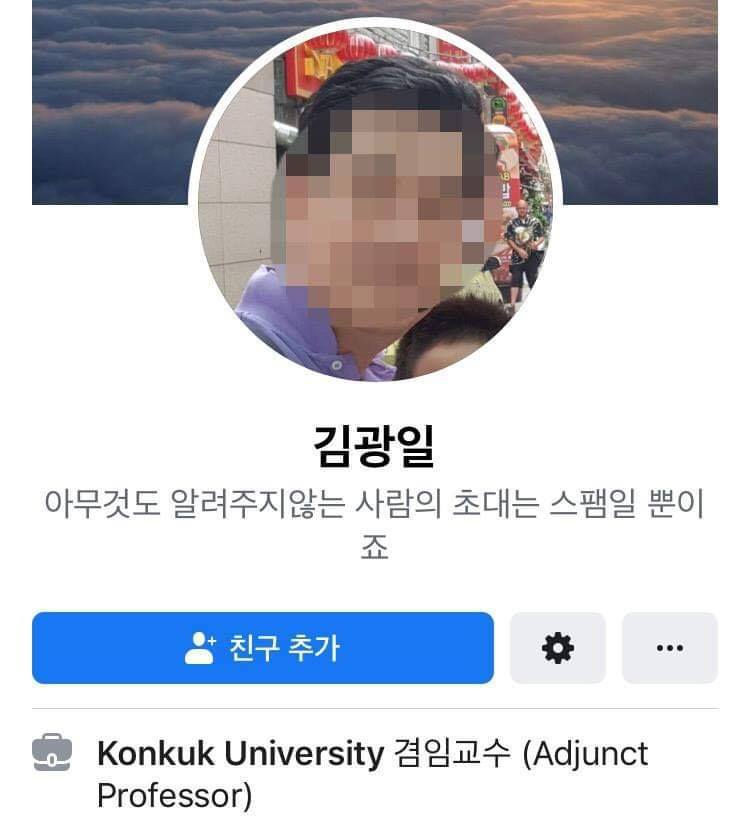Click the gear to manage friendship settings

(558, 647)
